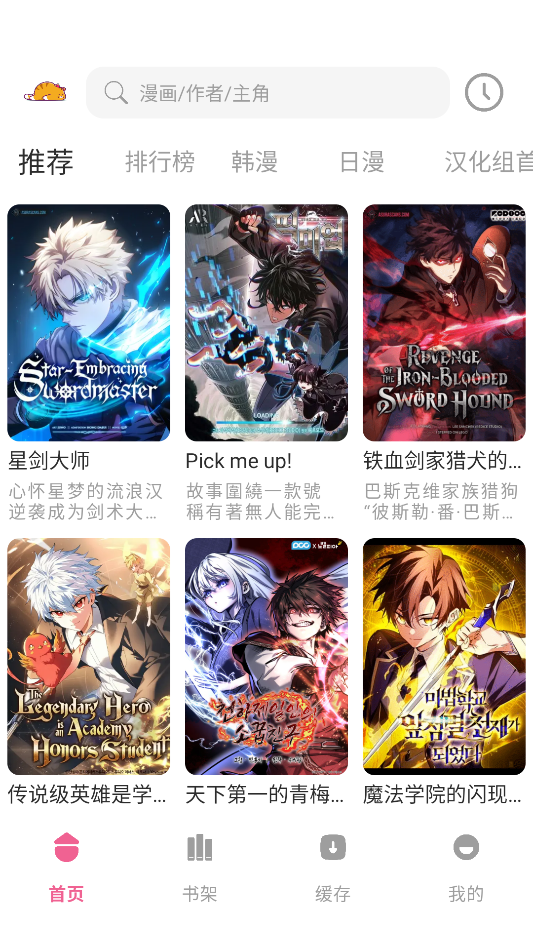Open the 漫画/作者/主角 search box
Screen dimensions: 533x947
pos(267,92)
